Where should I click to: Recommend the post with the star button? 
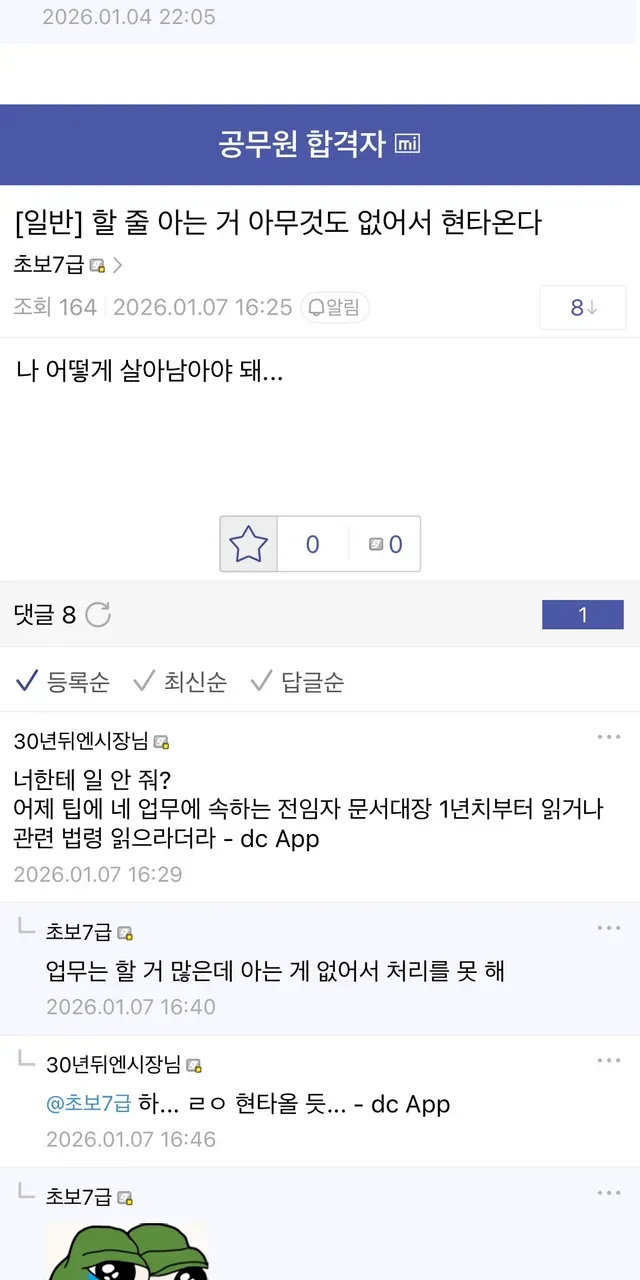(248, 544)
